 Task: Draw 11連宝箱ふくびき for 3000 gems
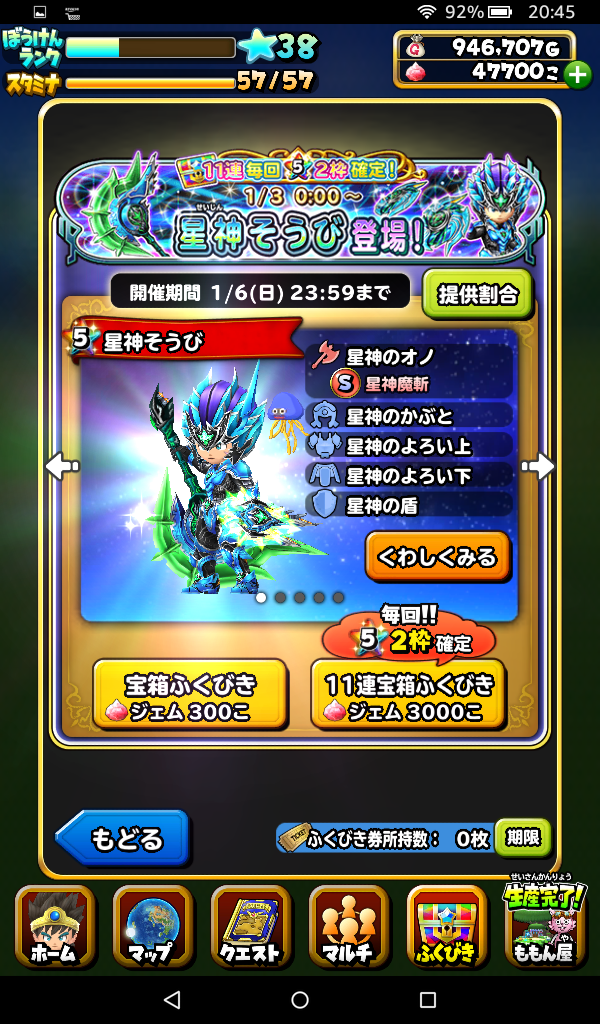tap(408, 694)
